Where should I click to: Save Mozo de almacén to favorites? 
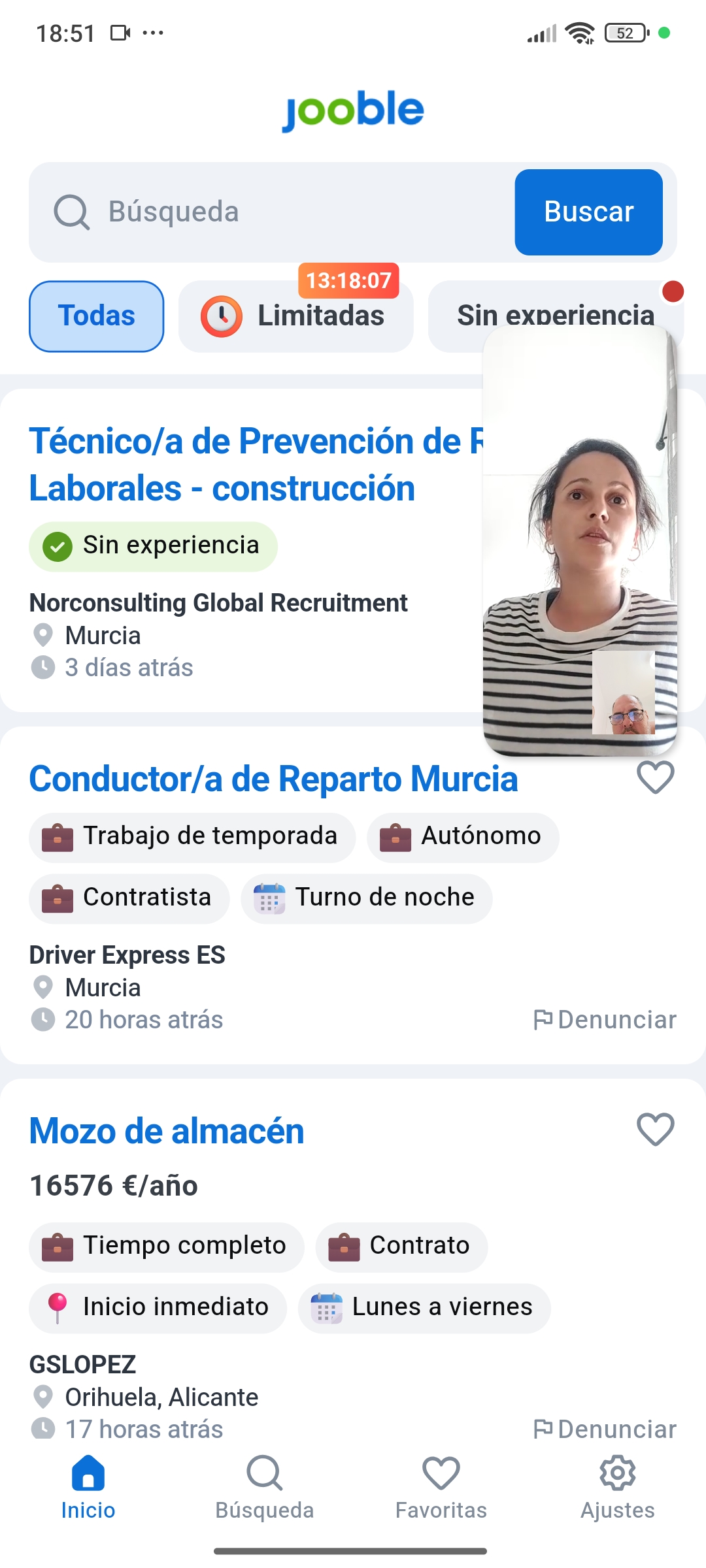tap(655, 1129)
